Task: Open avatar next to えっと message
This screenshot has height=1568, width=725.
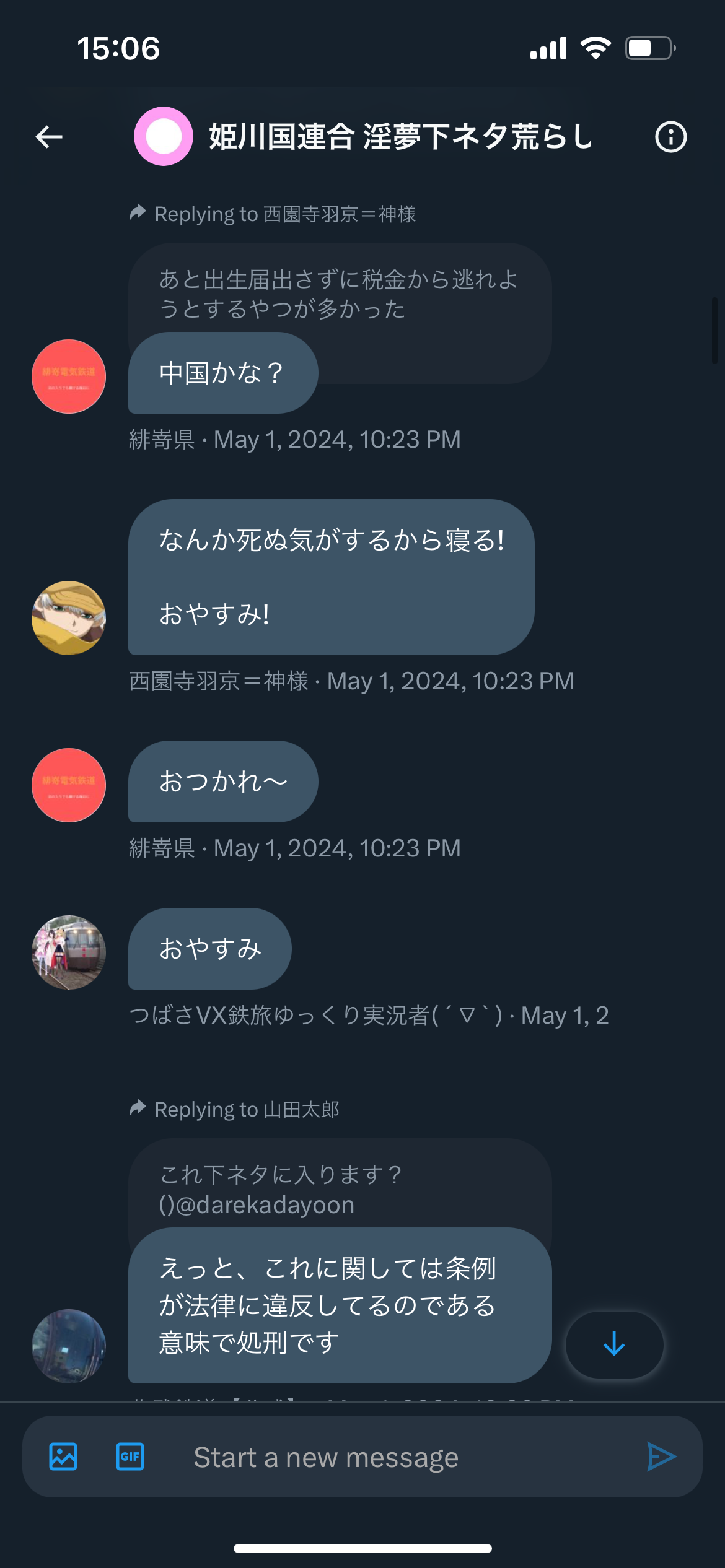Action: pos(69,1346)
